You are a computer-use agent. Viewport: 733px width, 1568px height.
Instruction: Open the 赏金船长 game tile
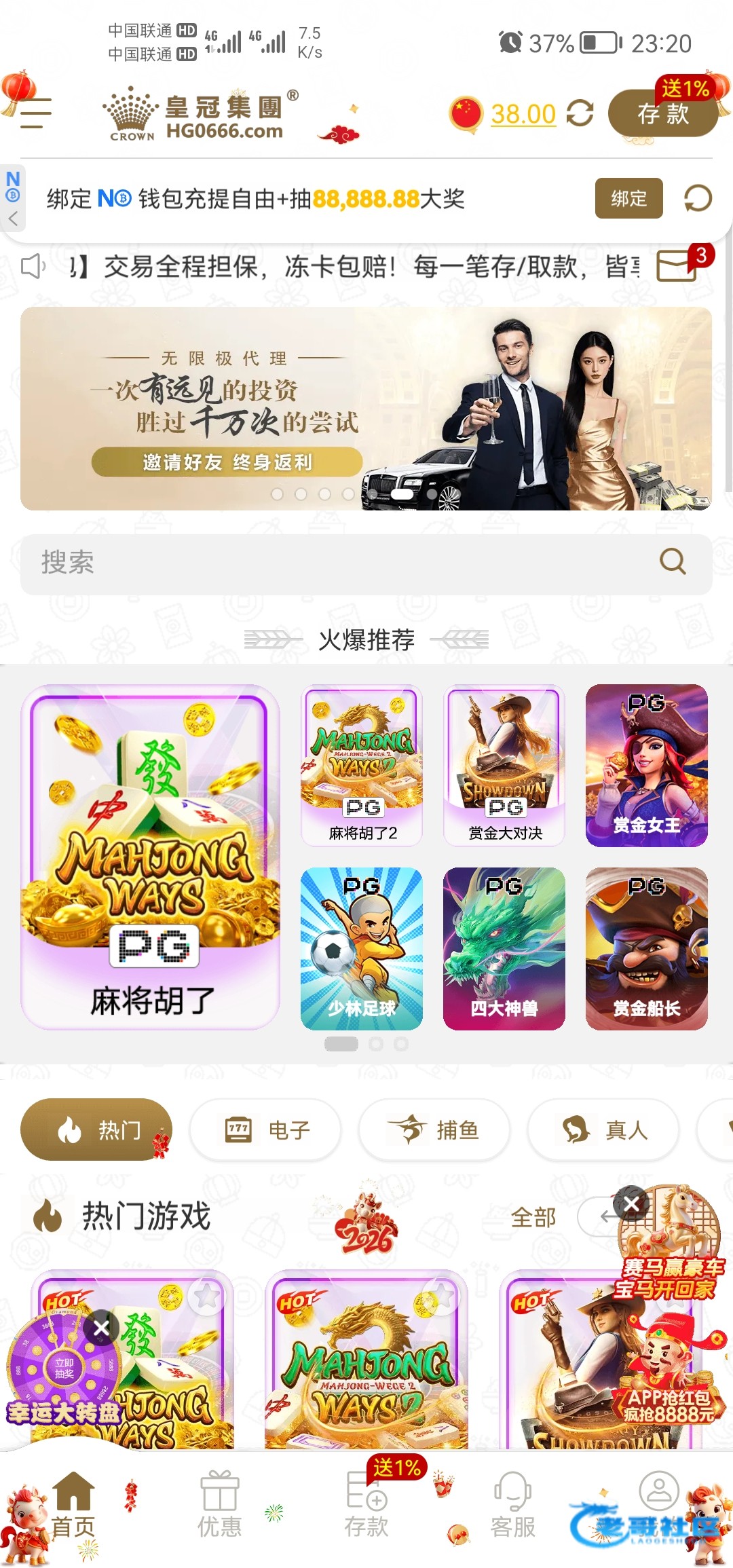pos(646,948)
